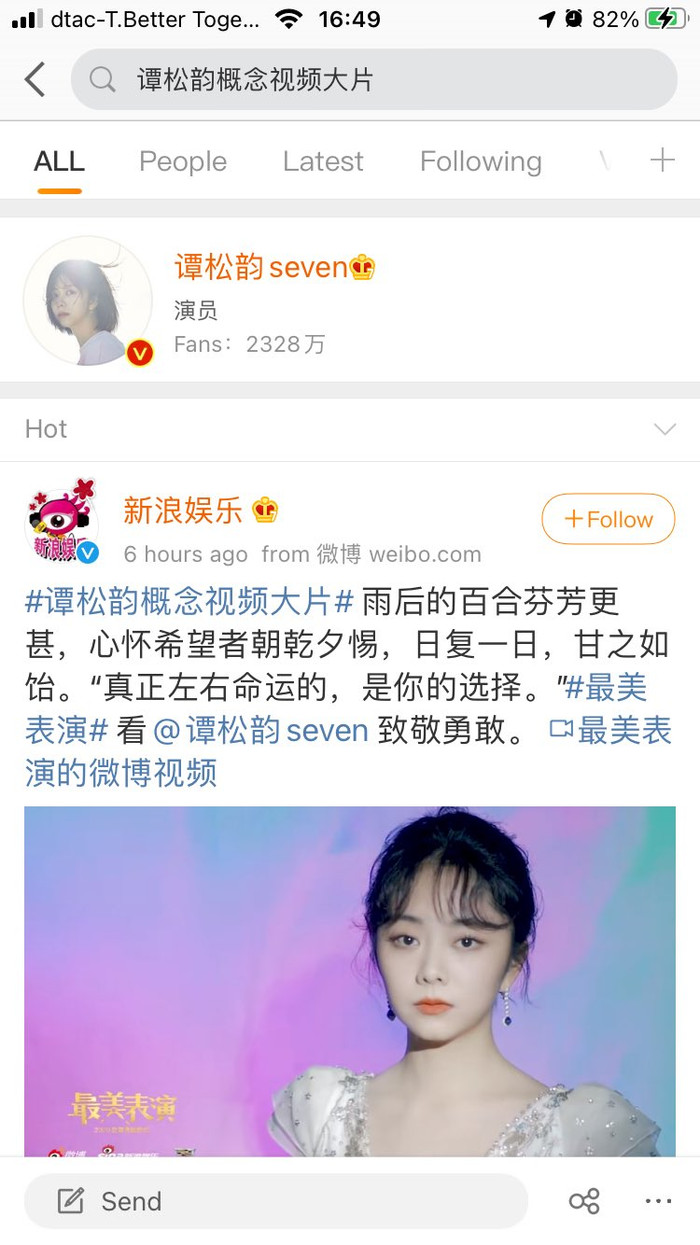Share this search via share icon
This screenshot has width=700, height=1245.
pos(584,1201)
